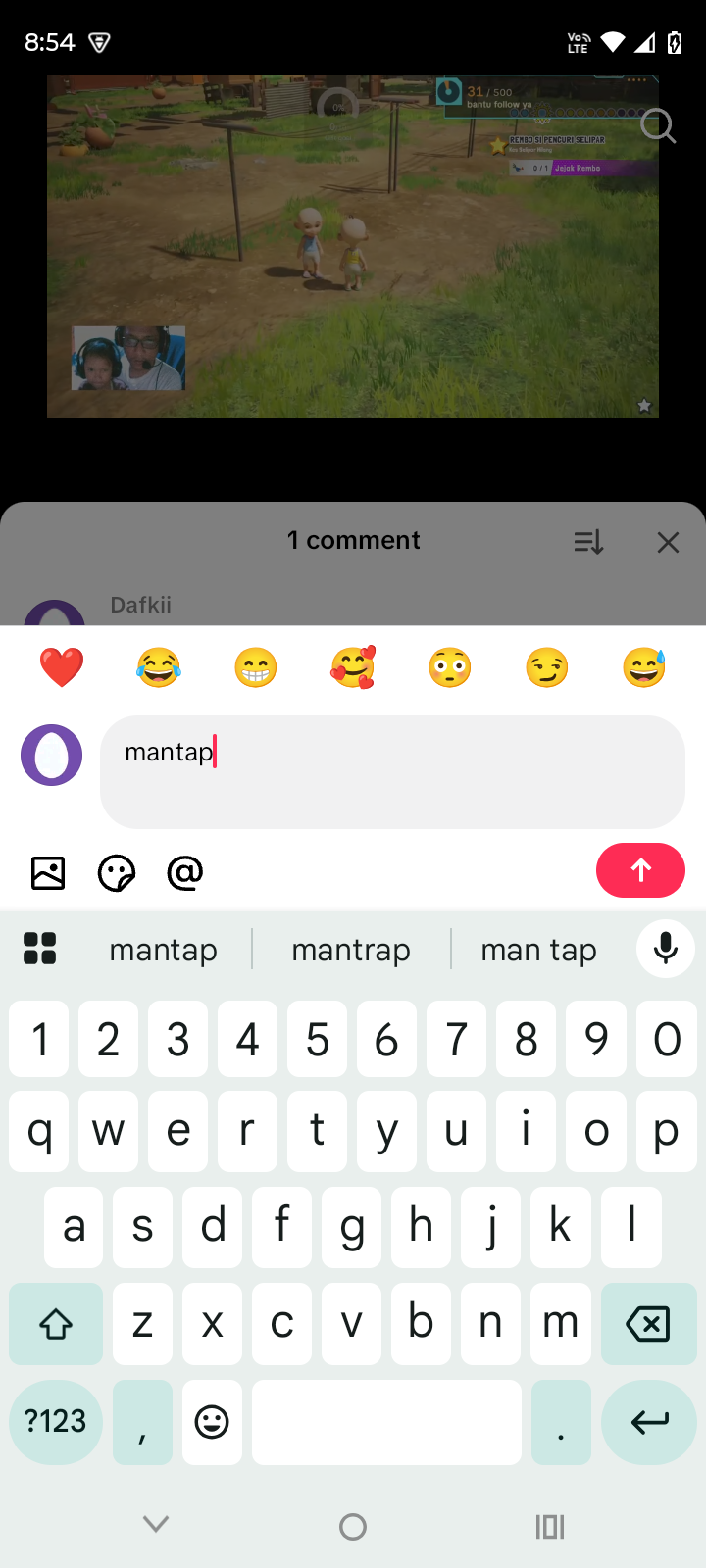Open the keyboard emoji picker
706x1568 pixels.
[212, 1422]
